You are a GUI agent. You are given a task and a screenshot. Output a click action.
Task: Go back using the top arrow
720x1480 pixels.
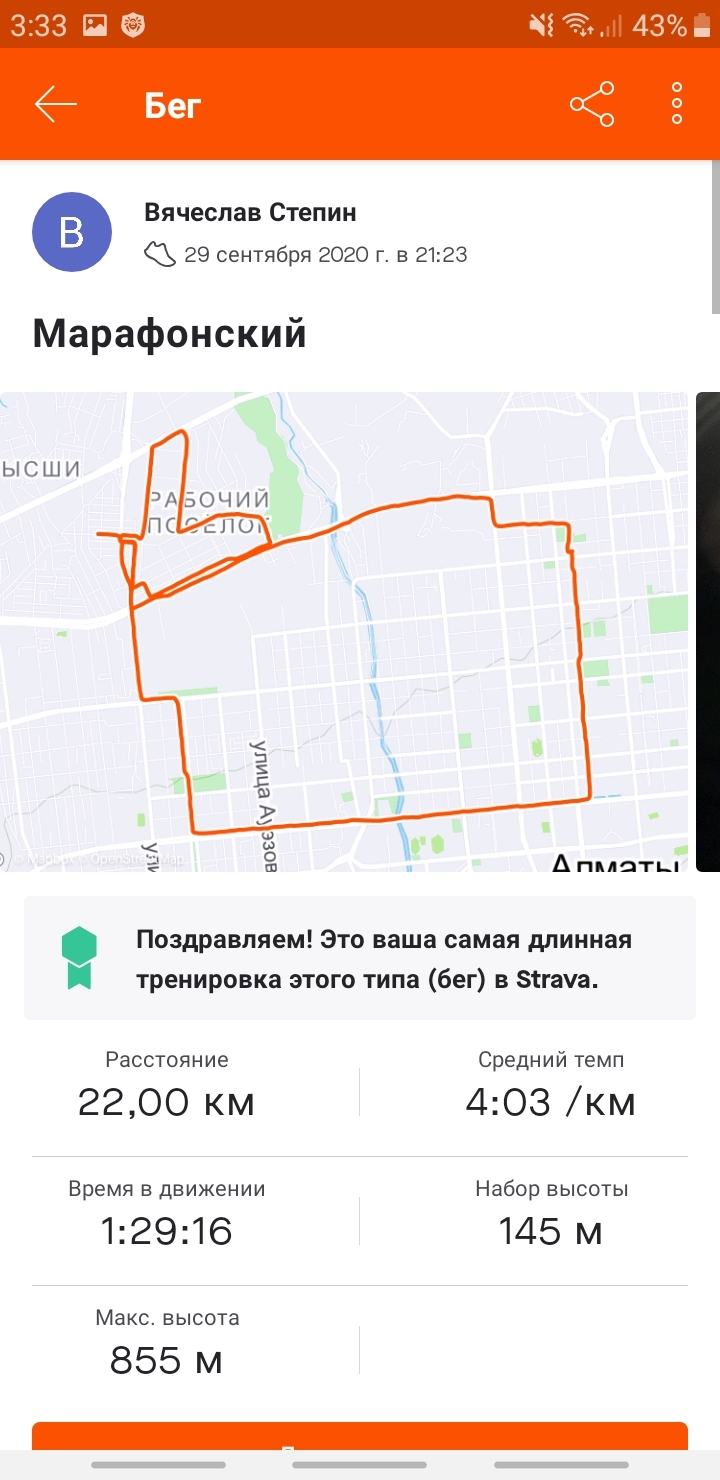pos(55,105)
